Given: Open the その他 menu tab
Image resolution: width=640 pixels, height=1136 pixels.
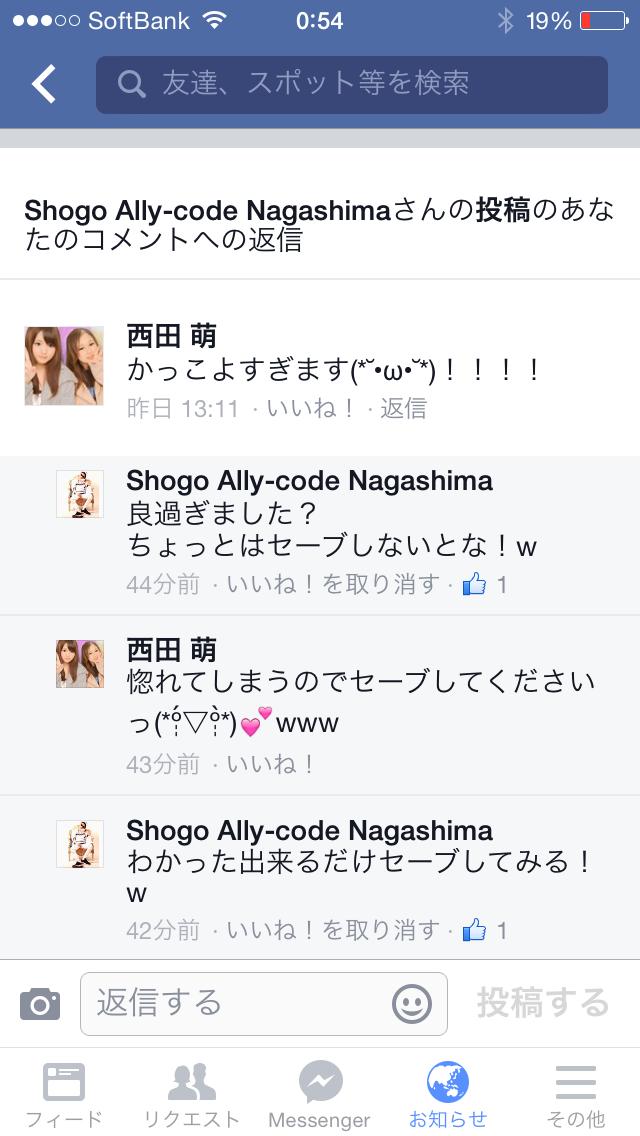Looking at the screenshot, I should pyautogui.click(x=576, y=1094).
